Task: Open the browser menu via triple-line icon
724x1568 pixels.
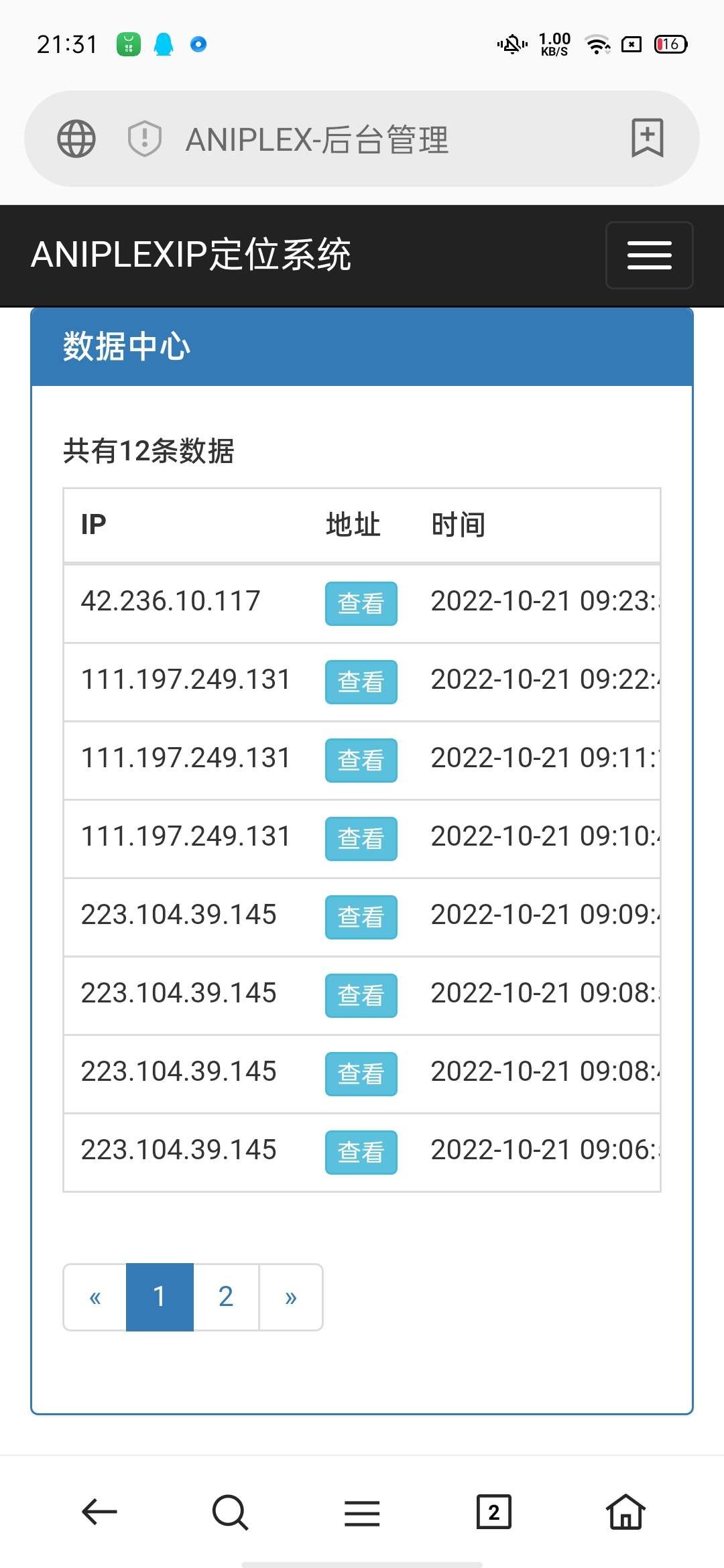Action: click(x=362, y=1512)
